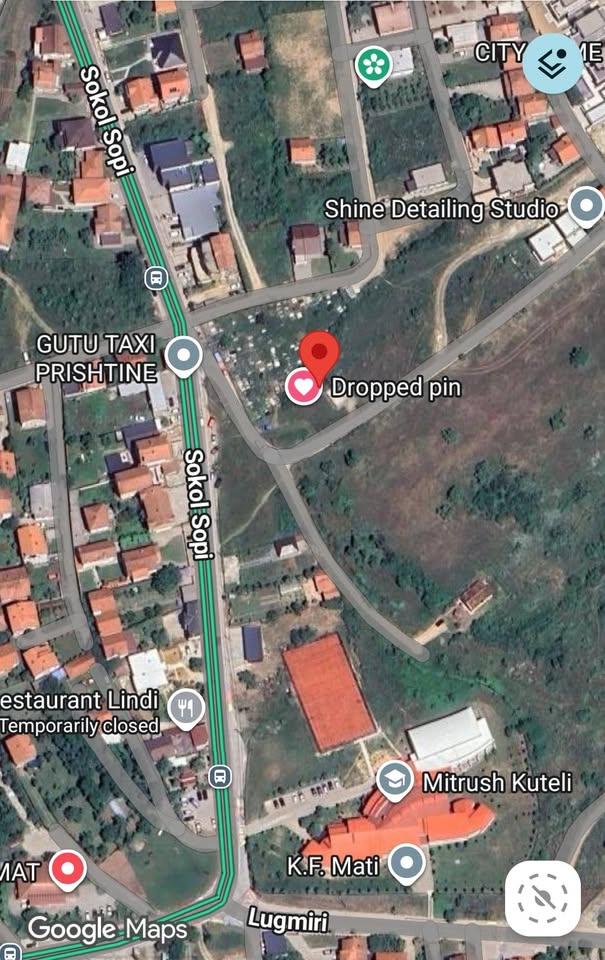Select GUTU TAXI PRISHTINE marker

tap(183, 355)
